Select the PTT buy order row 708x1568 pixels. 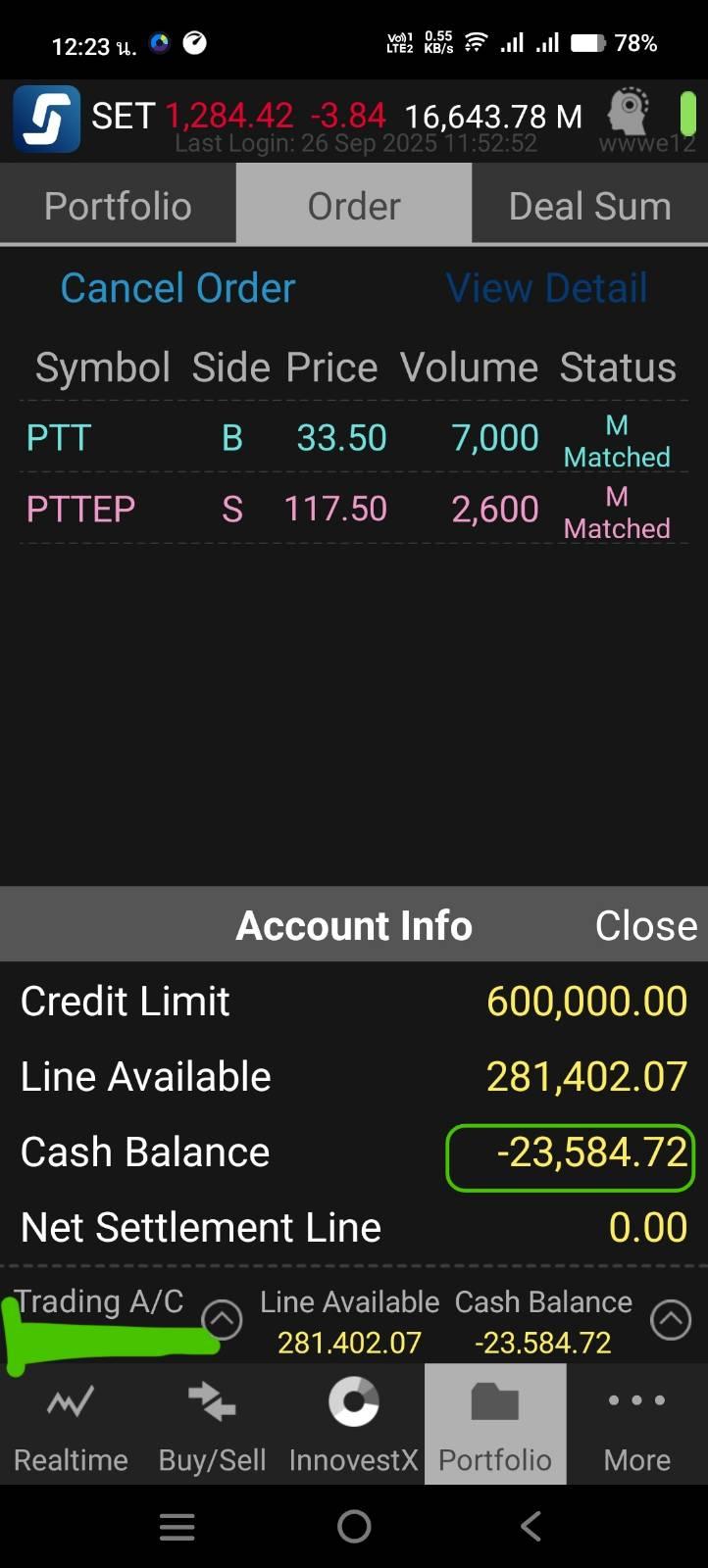tap(353, 437)
